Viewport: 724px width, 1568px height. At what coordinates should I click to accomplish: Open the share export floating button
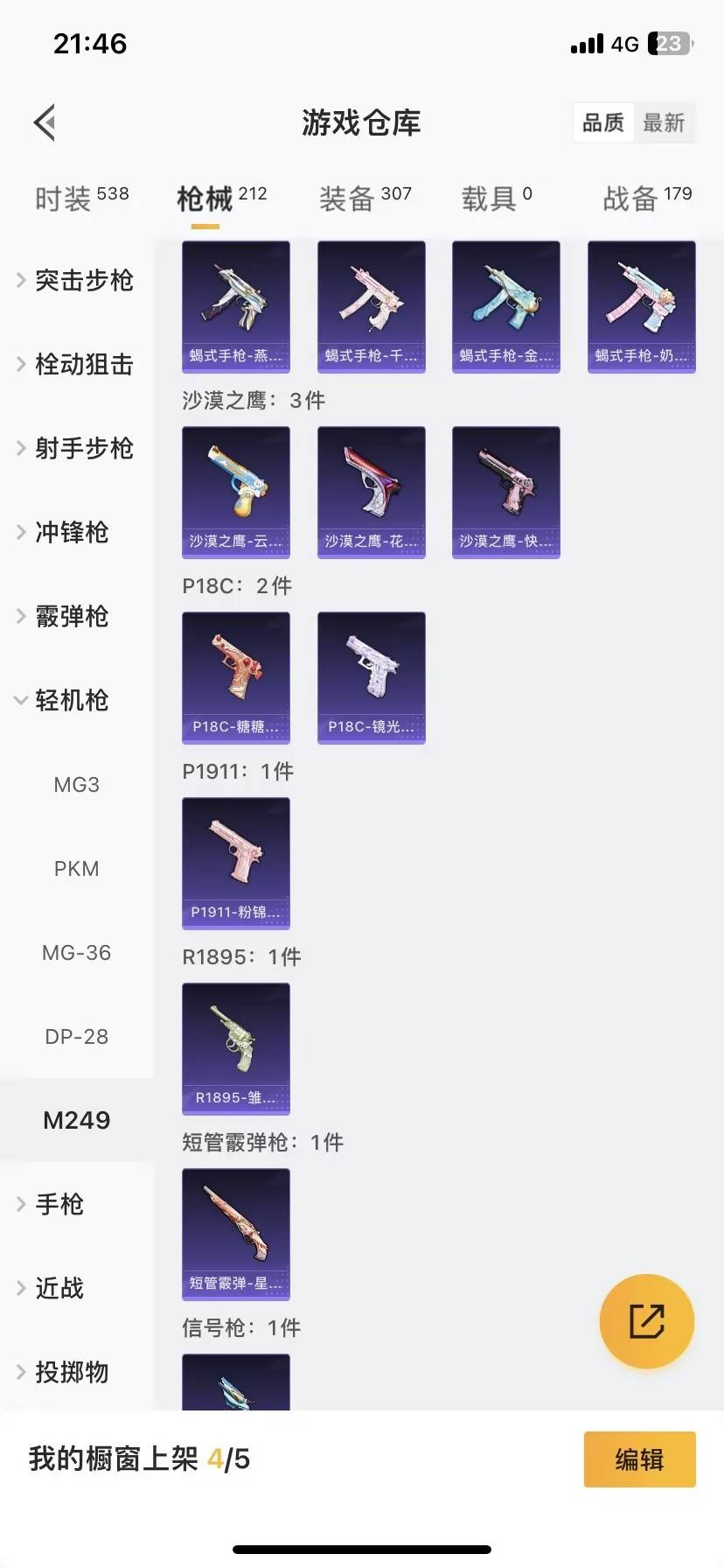point(645,1321)
